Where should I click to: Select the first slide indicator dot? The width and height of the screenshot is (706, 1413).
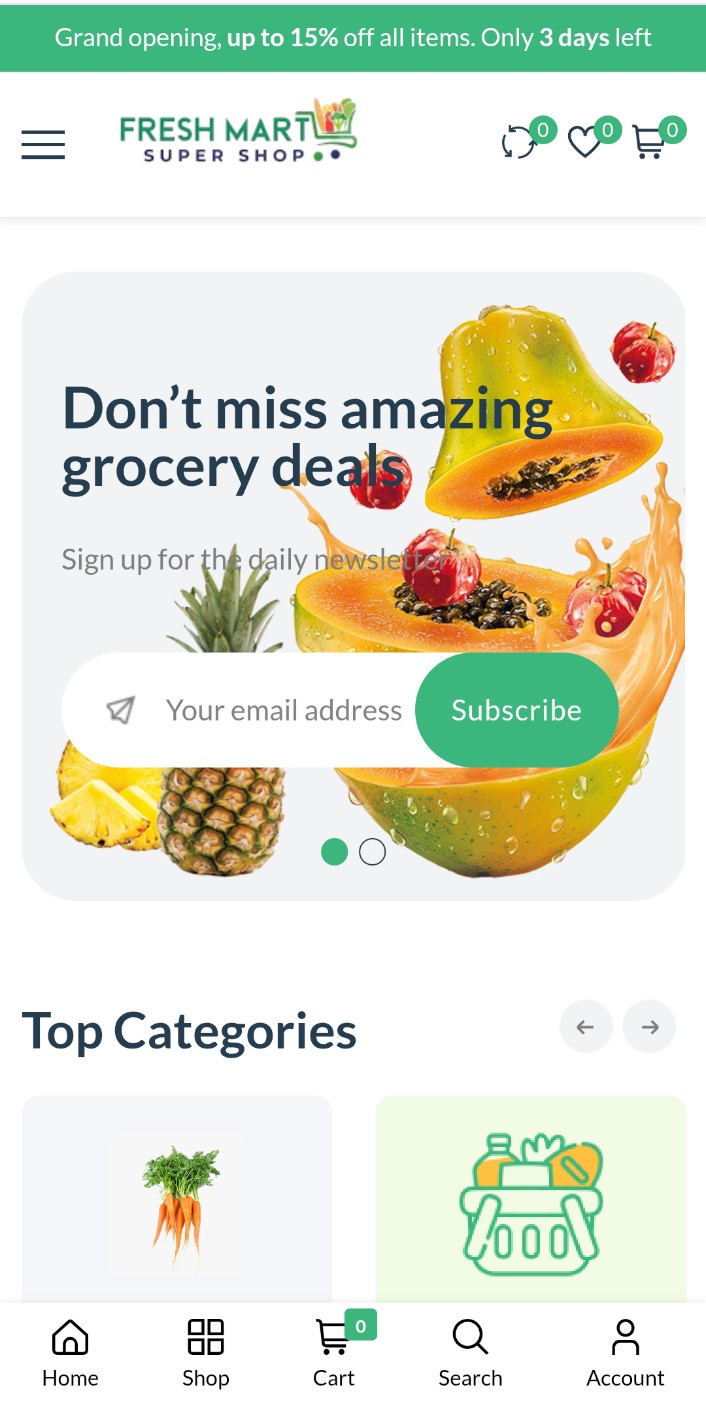click(334, 852)
